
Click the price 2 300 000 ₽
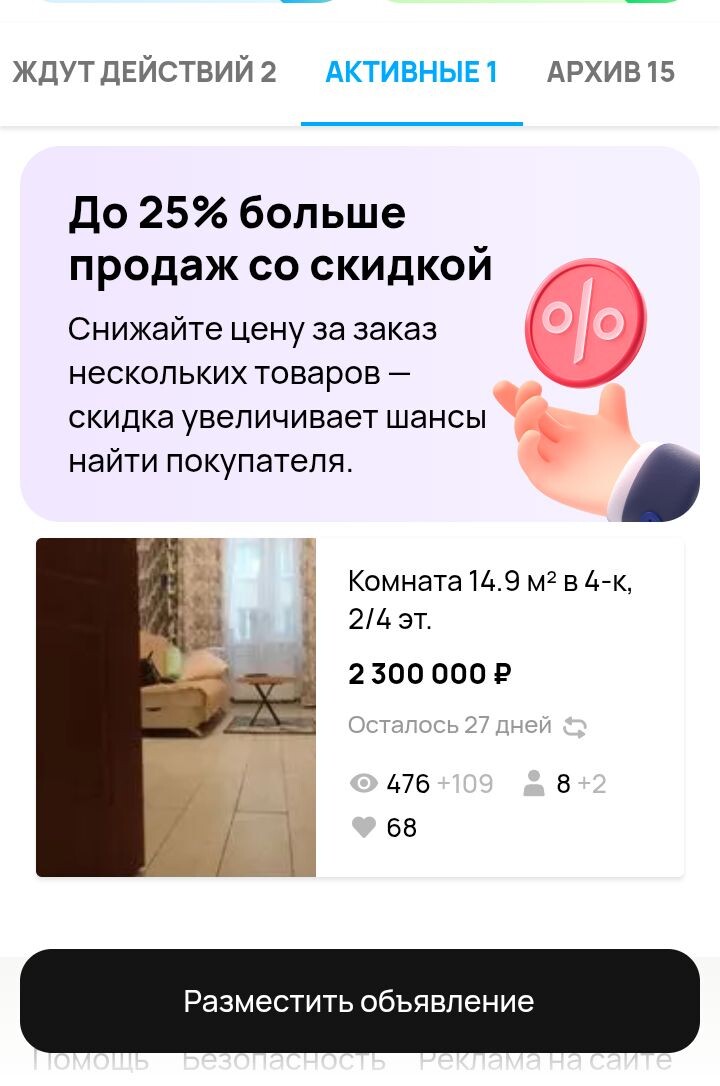[428, 674]
